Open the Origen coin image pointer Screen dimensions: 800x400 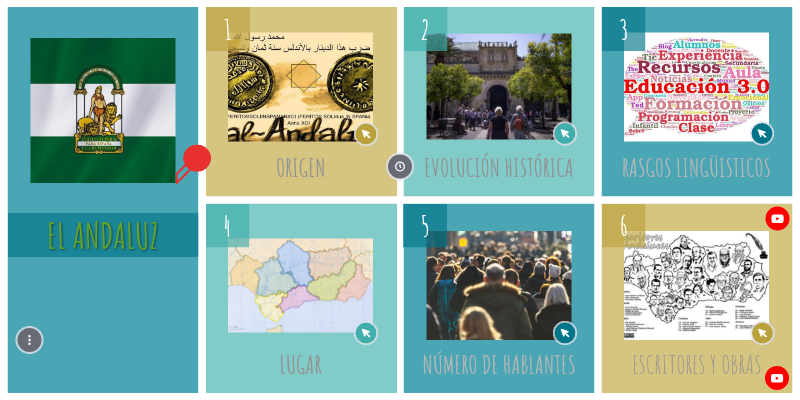click(x=366, y=134)
